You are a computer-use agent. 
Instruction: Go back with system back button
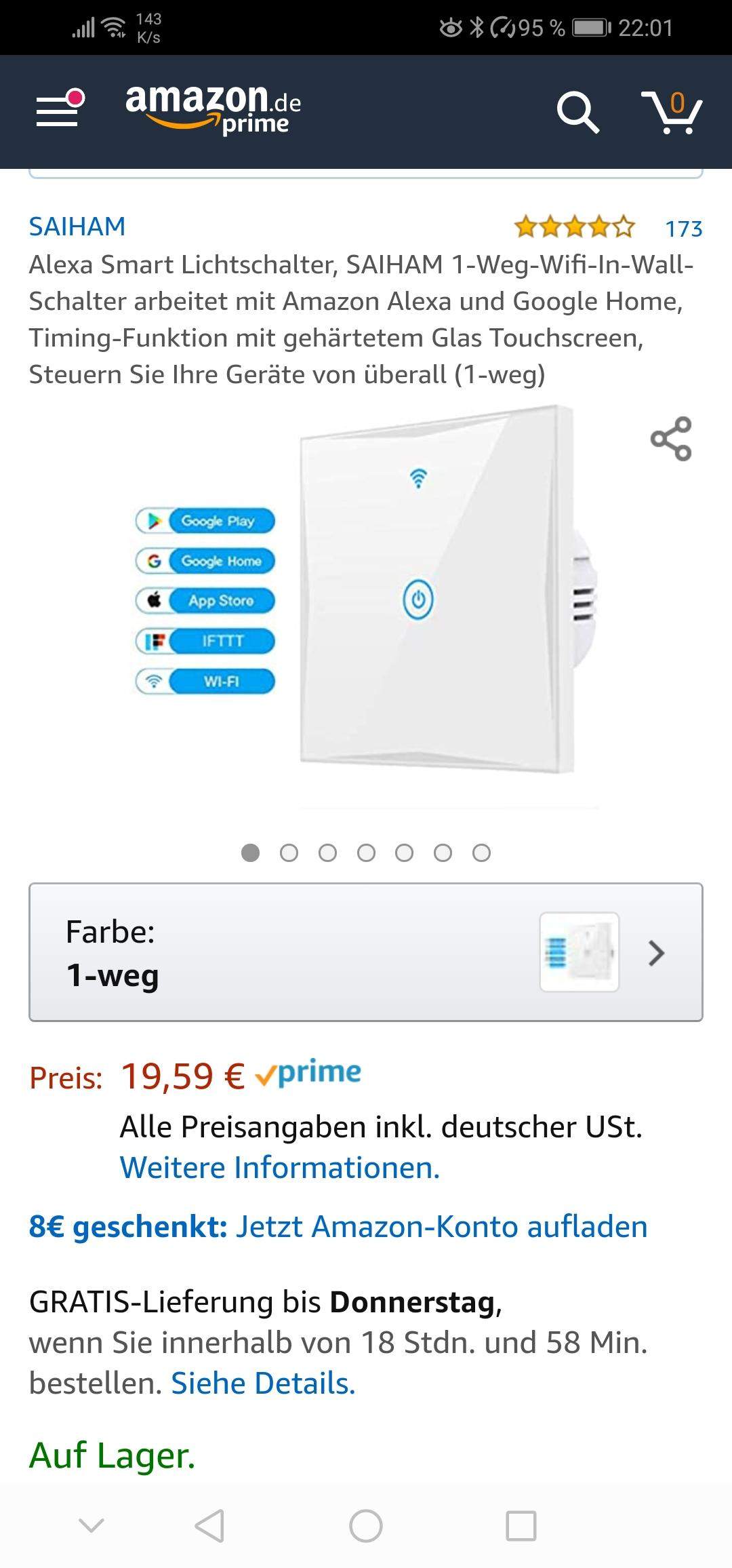(x=209, y=1526)
